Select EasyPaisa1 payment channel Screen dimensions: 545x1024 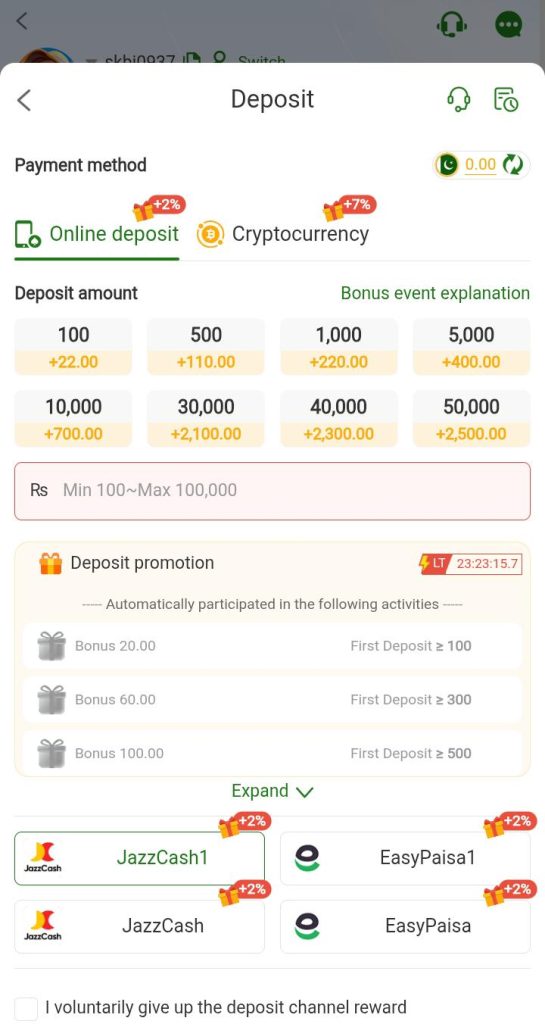click(405, 858)
